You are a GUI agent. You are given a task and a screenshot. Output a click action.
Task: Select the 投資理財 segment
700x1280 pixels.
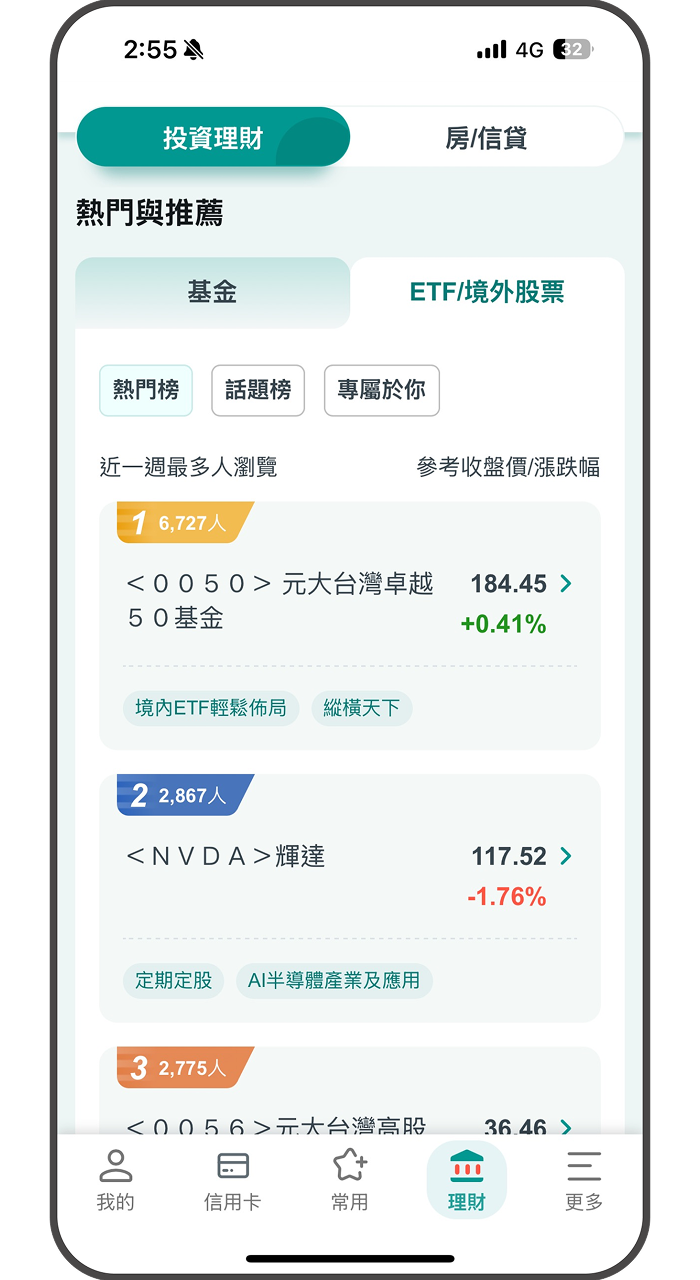pos(213,138)
